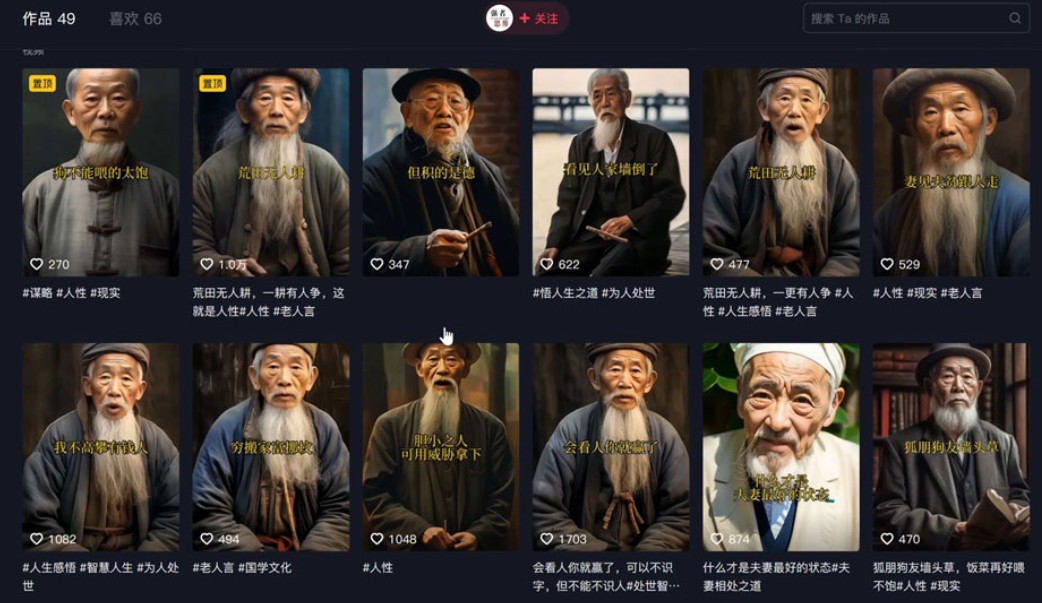Open the pinned 荒田无人耕 video with 1.0万 likes
The height and width of the screenshot is (603, 1042).
coord(271,172)
